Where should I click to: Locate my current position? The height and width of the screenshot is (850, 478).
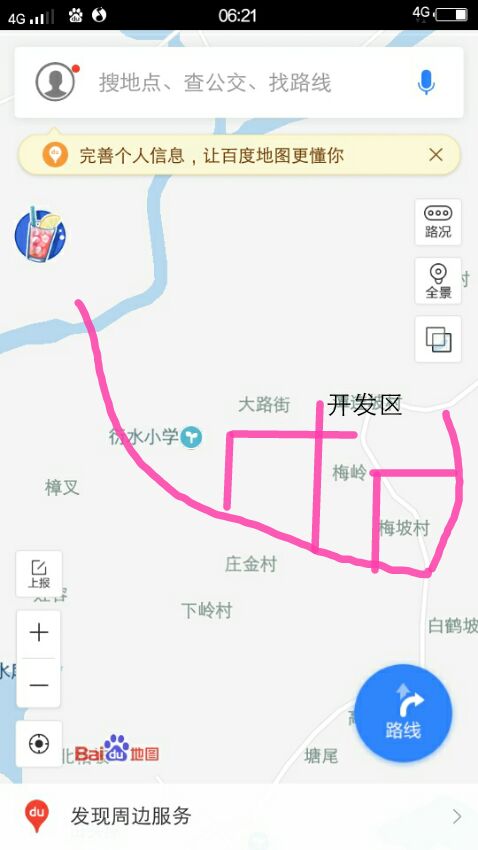pos(39,743)
